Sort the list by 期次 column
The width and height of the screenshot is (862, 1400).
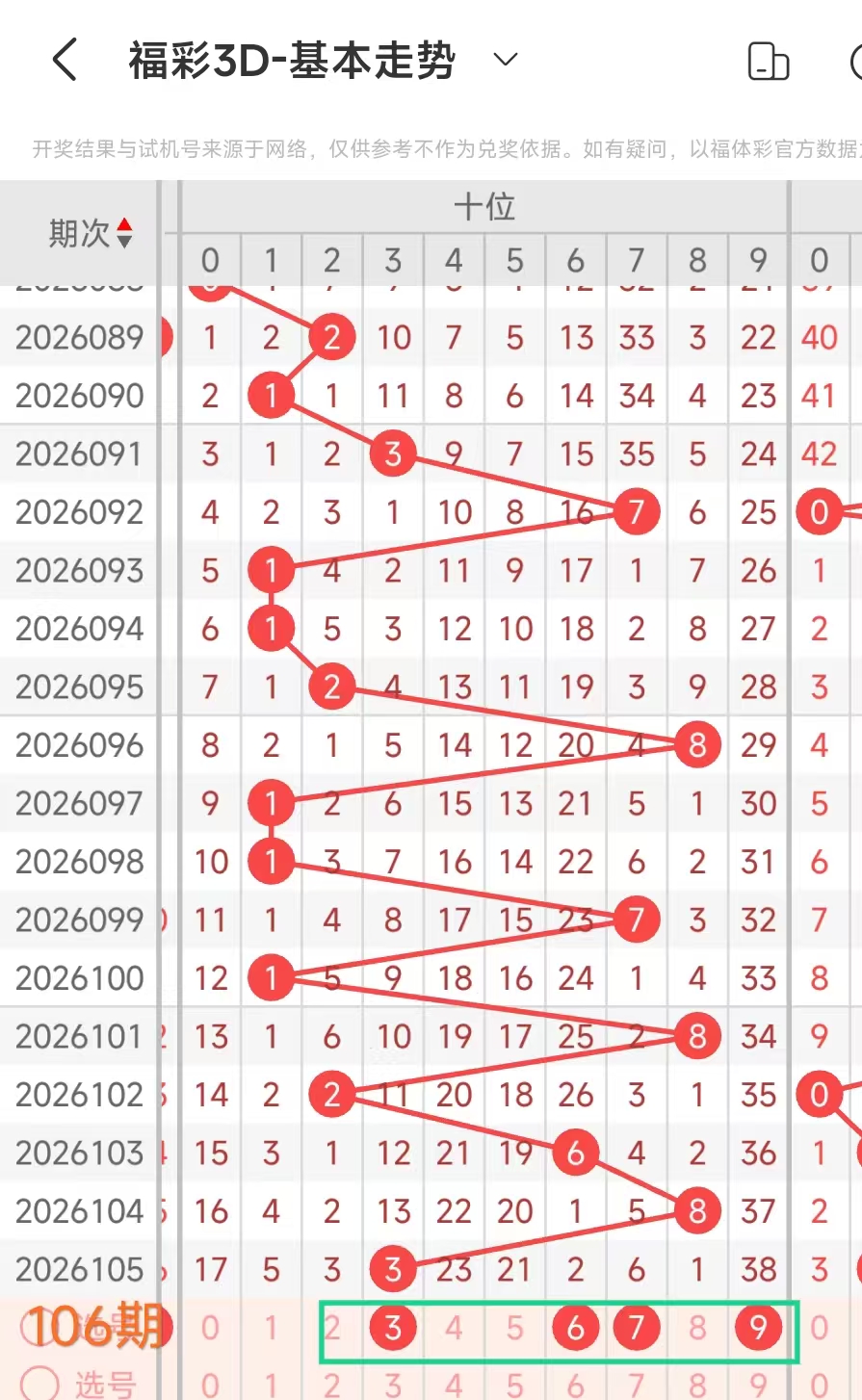[124, 233]
